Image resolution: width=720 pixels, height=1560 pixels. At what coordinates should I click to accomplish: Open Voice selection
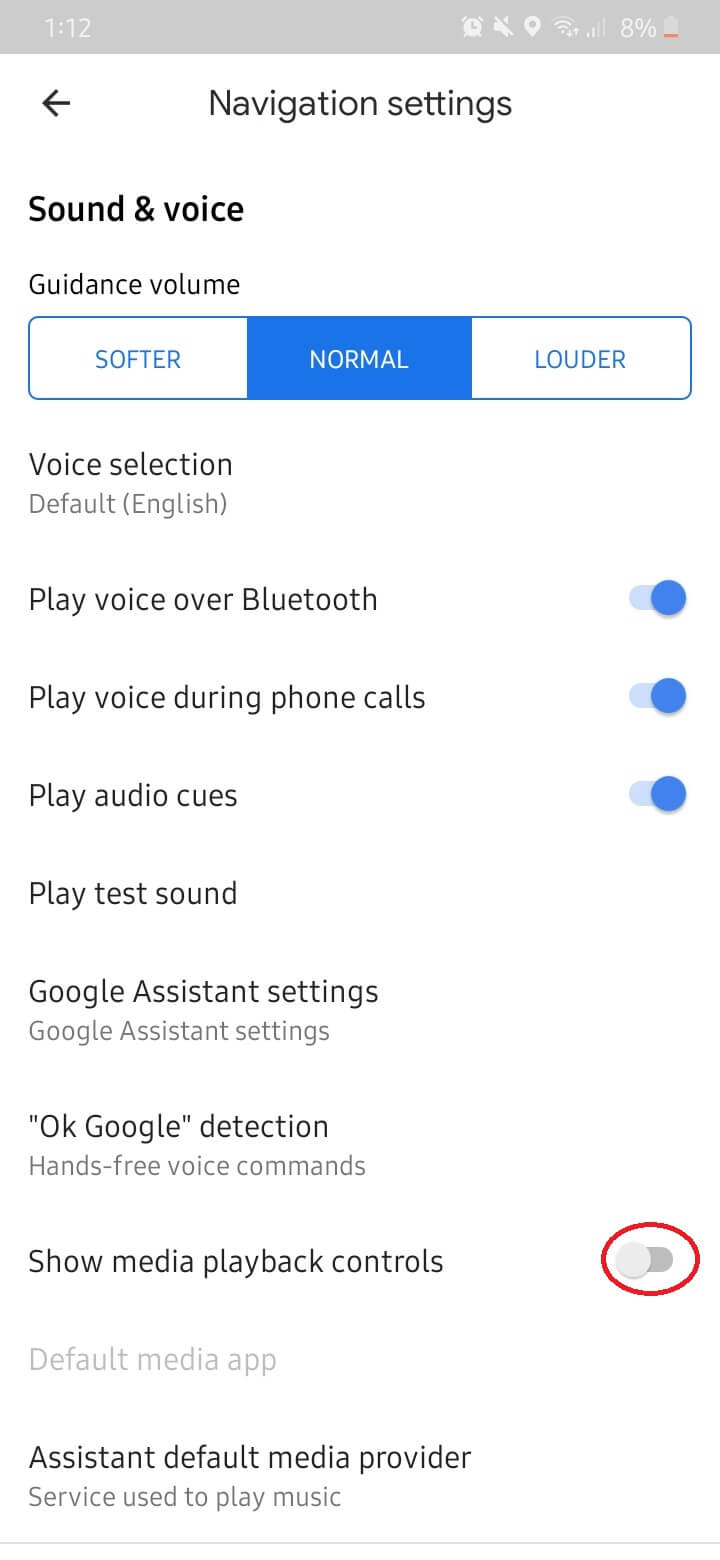click(x=131, y=481)
